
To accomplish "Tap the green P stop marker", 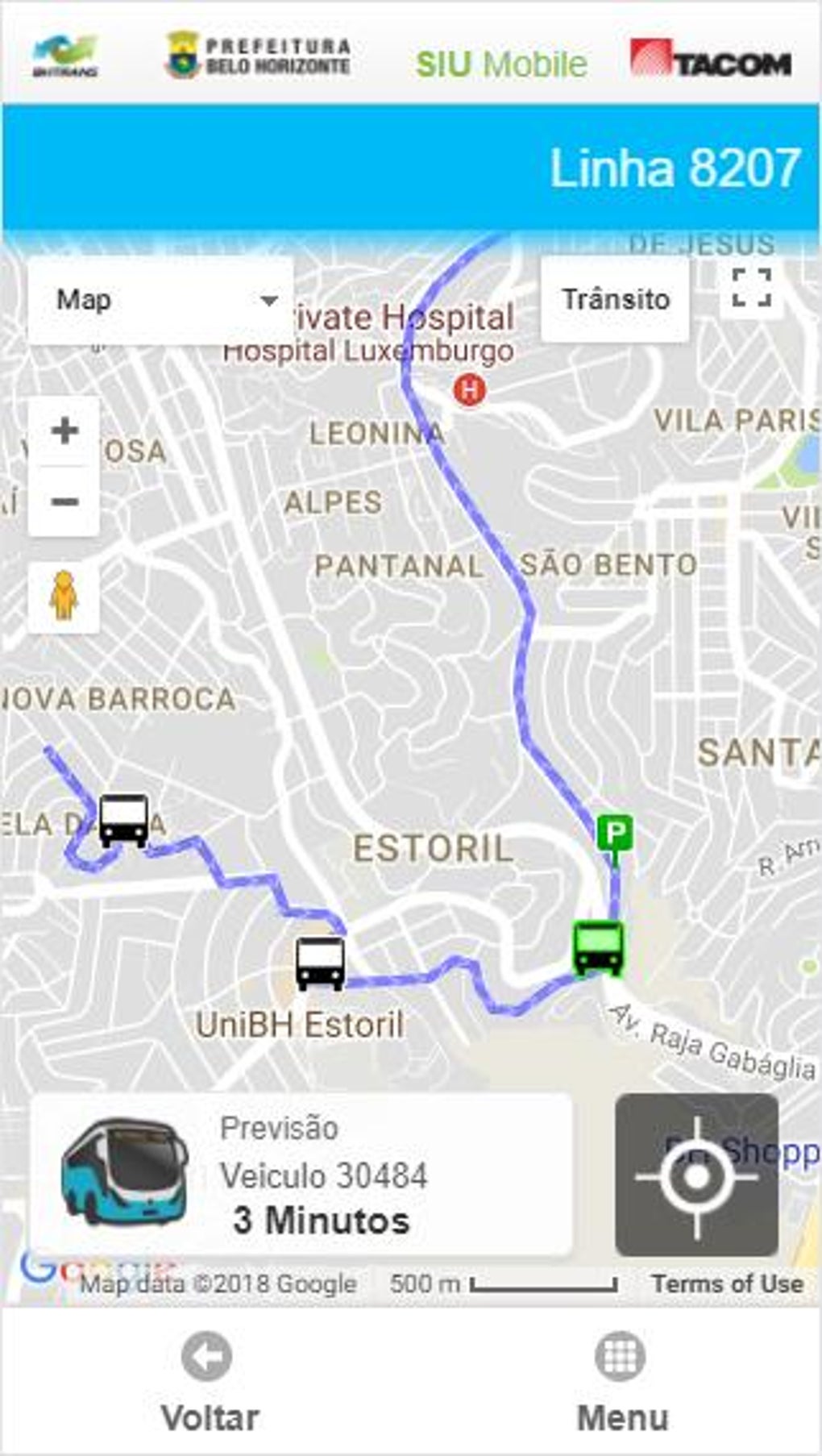I will click(x=615, y=834).
